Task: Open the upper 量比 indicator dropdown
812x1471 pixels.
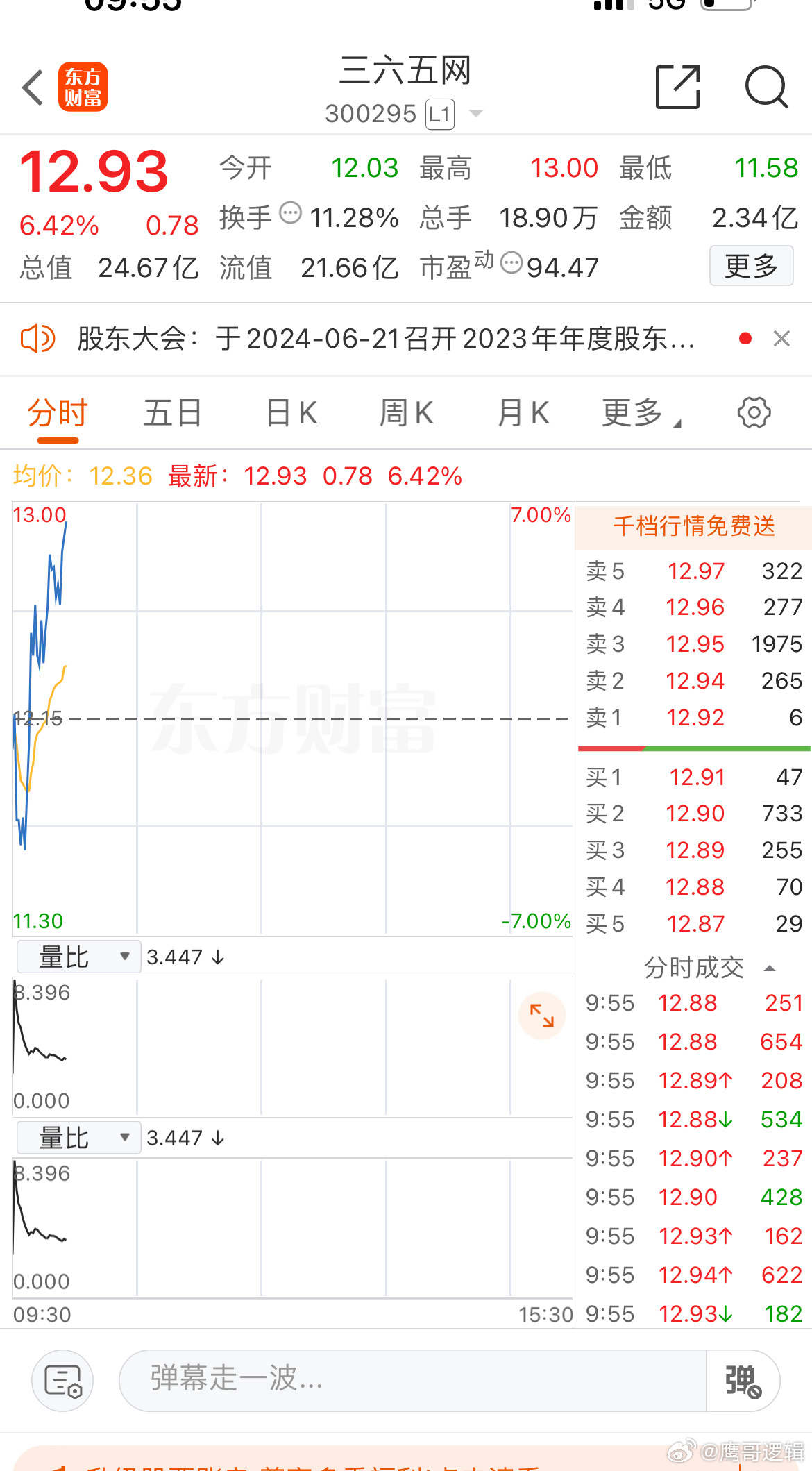Action: pos(77,956)
